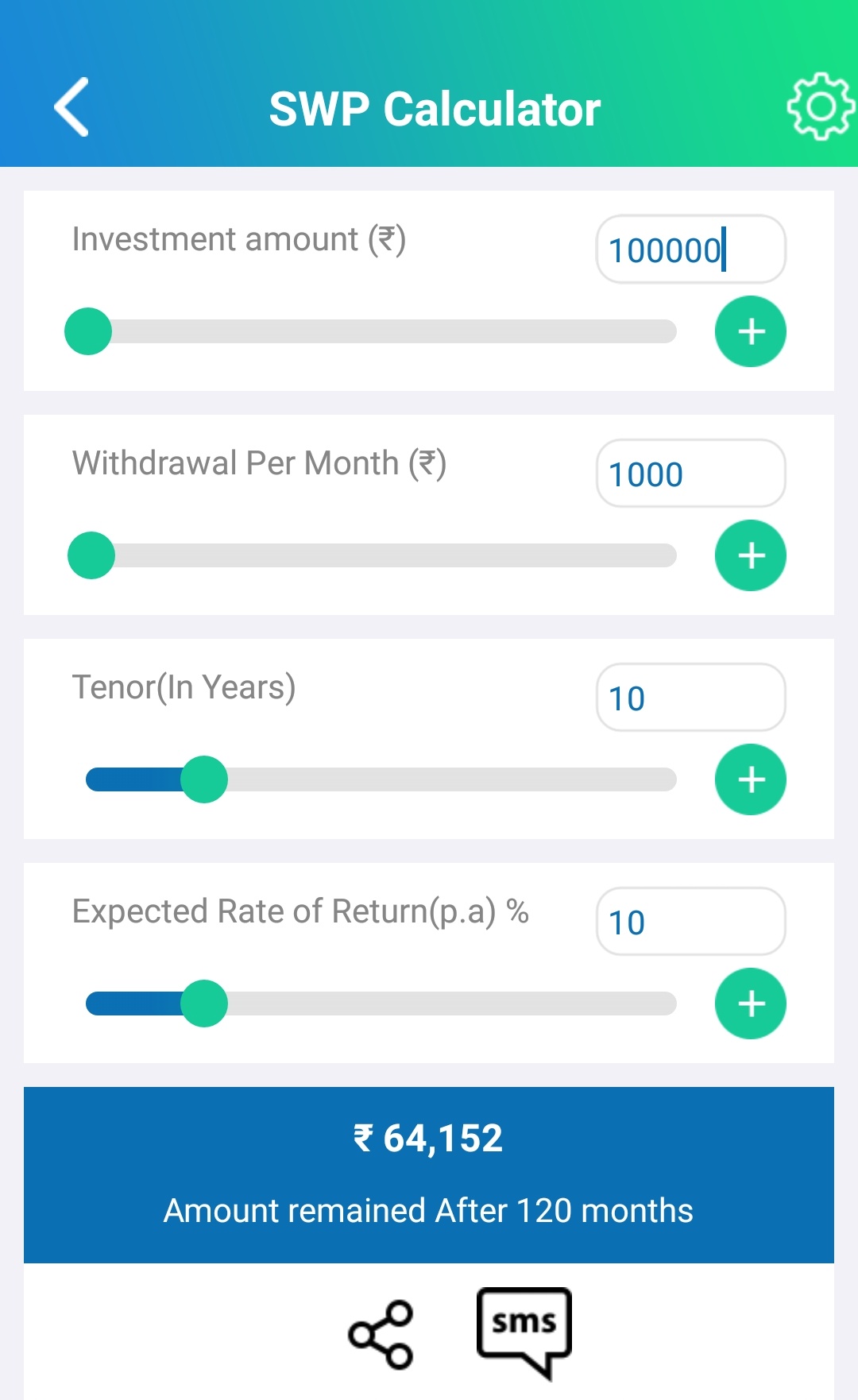
Task: Increase Tenor with plus button
Action: [751, 779]
